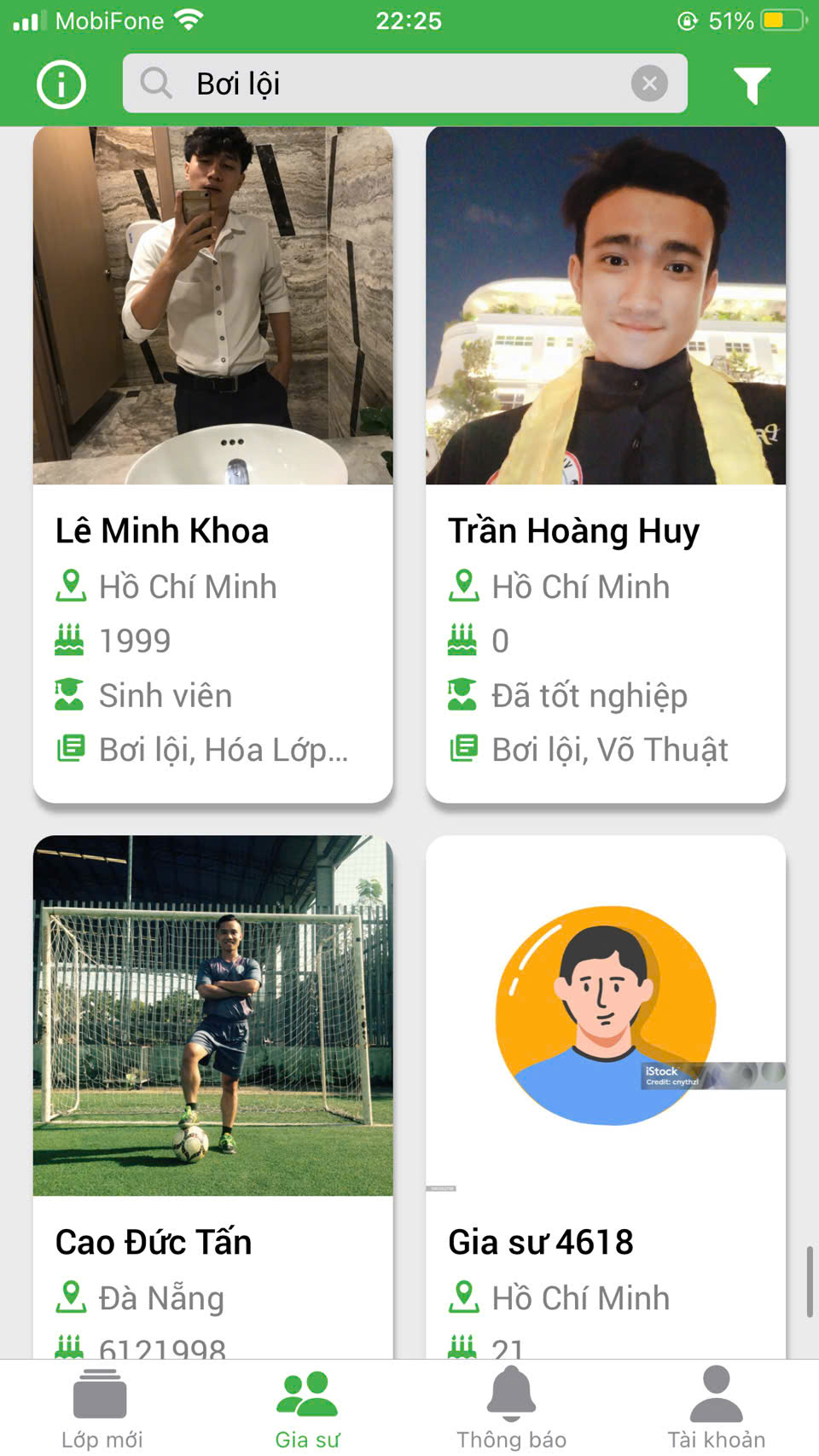Image resolution: width=819 pixels, height=1456 pixels.
Task: Open tutor card Lê Minh Khoa
Action: 212,465
